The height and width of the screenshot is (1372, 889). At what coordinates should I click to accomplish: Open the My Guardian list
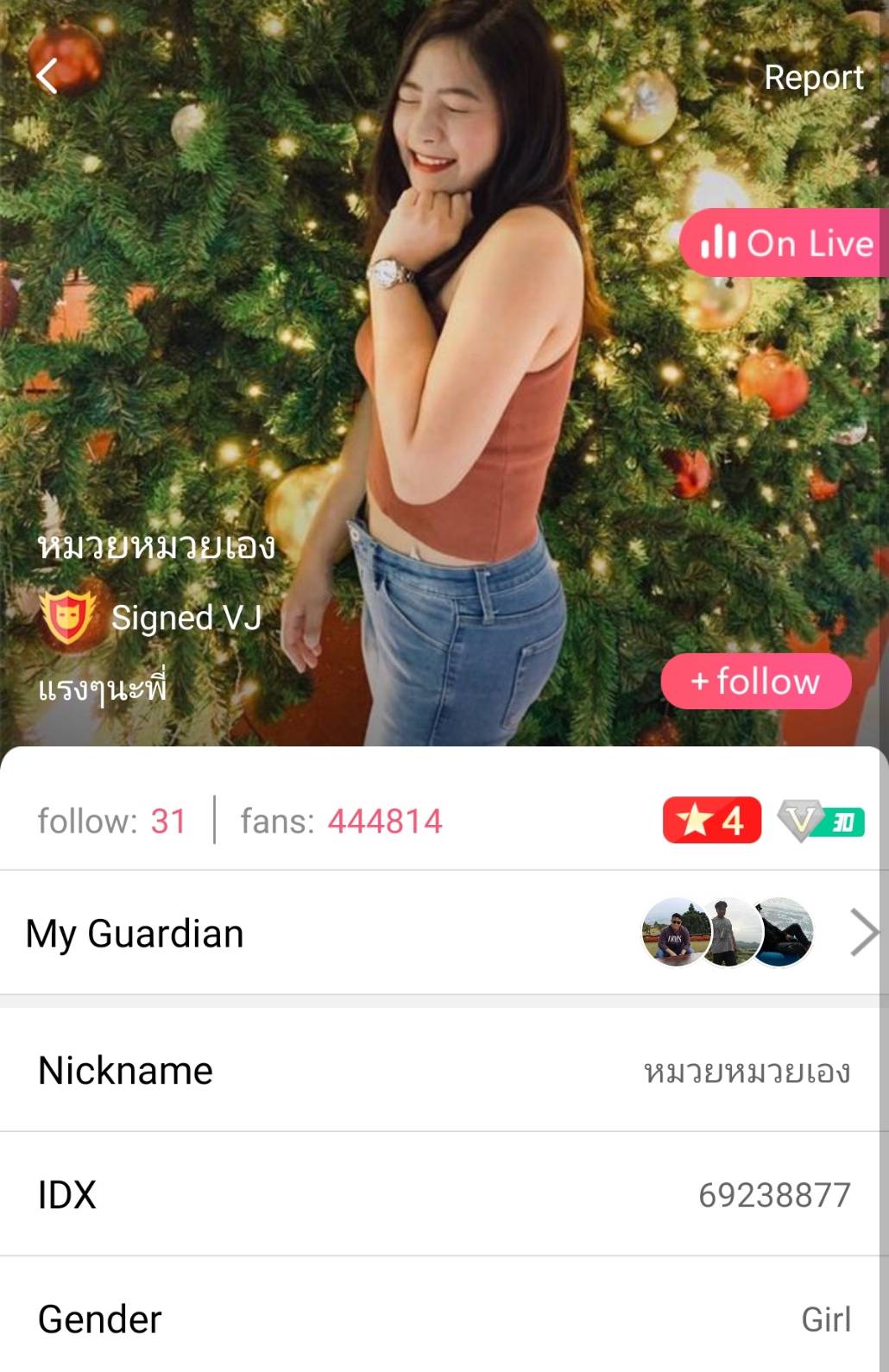(444, 933)
